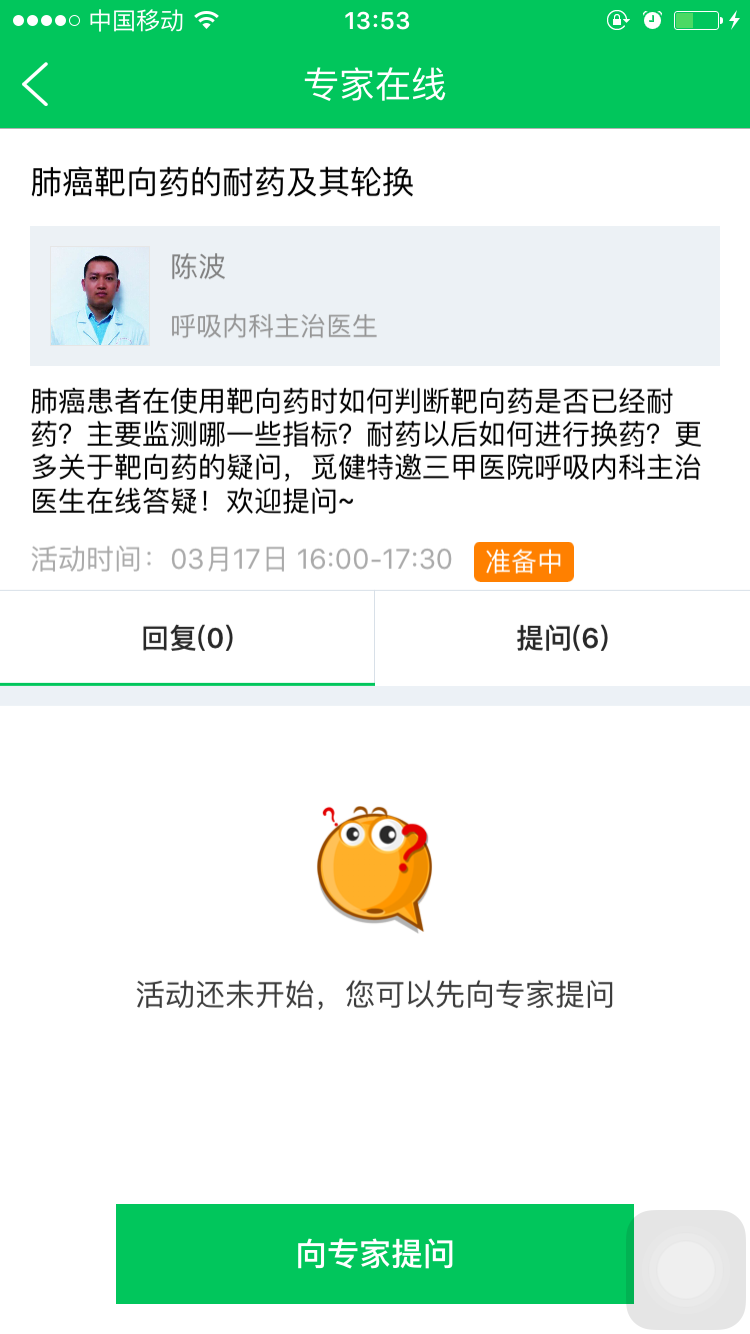Open doctor 陈波's profile card
This screenshot has height=1334, width=750.
374,296
